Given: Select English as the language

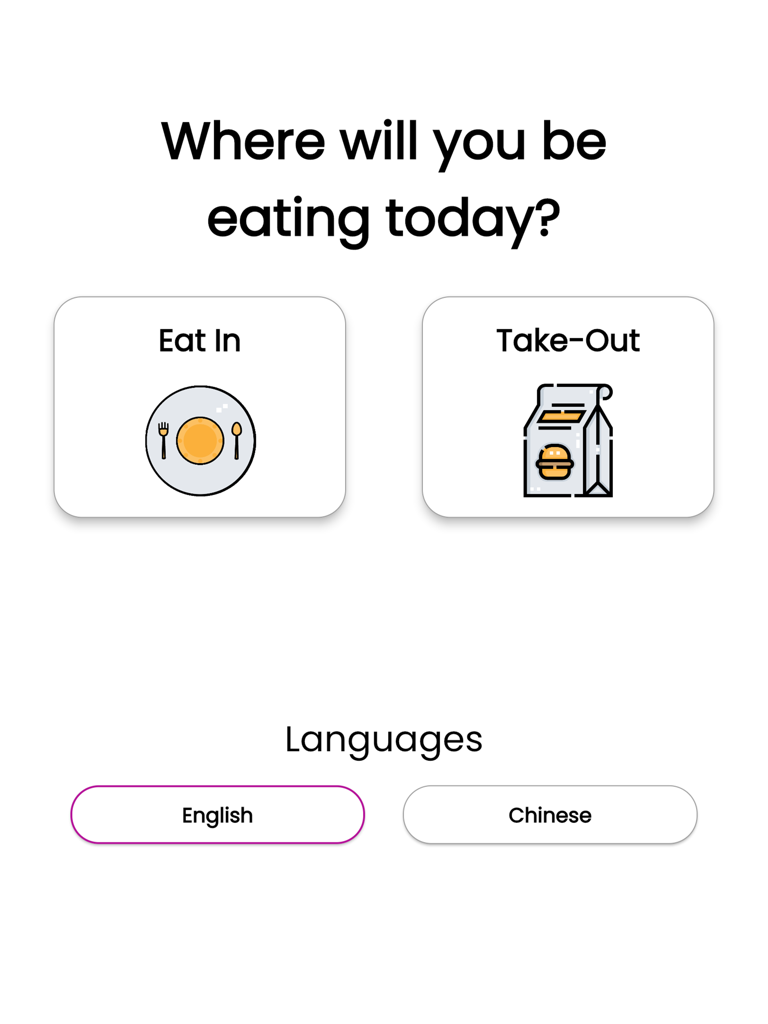Looking at the screenshot, I should click(217, 815).
